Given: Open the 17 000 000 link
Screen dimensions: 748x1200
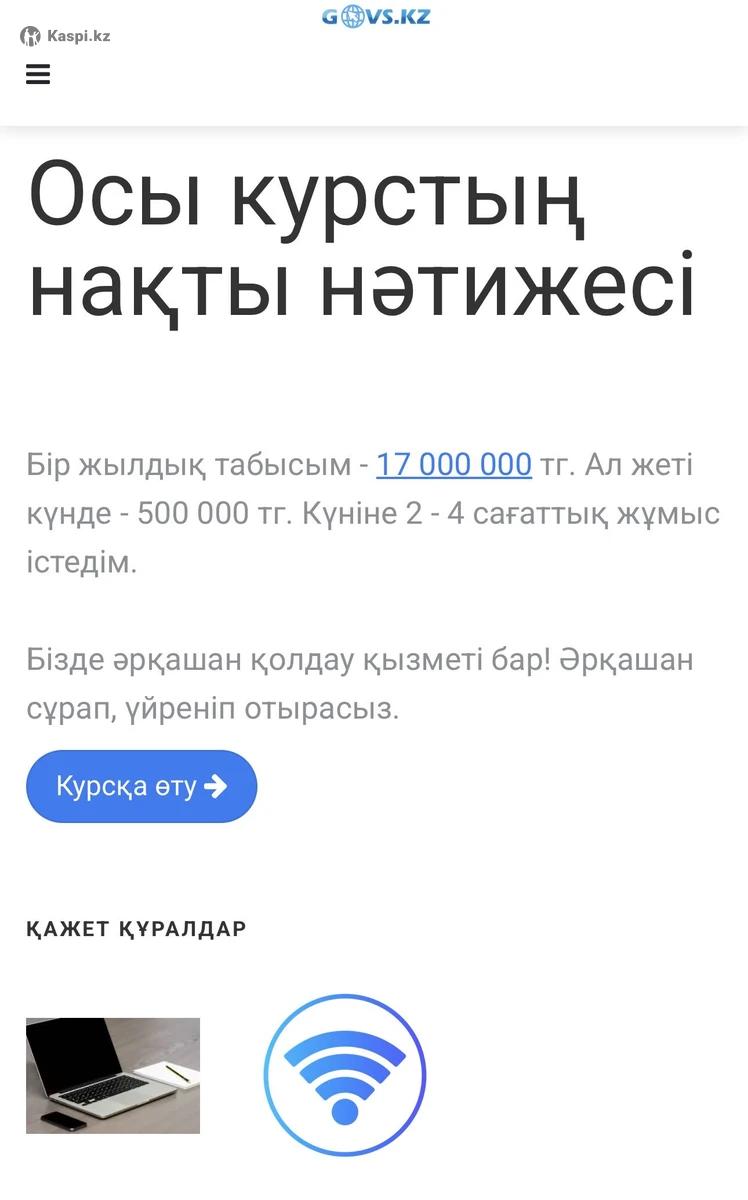Looking at the screenshot, I should [453, 465].
